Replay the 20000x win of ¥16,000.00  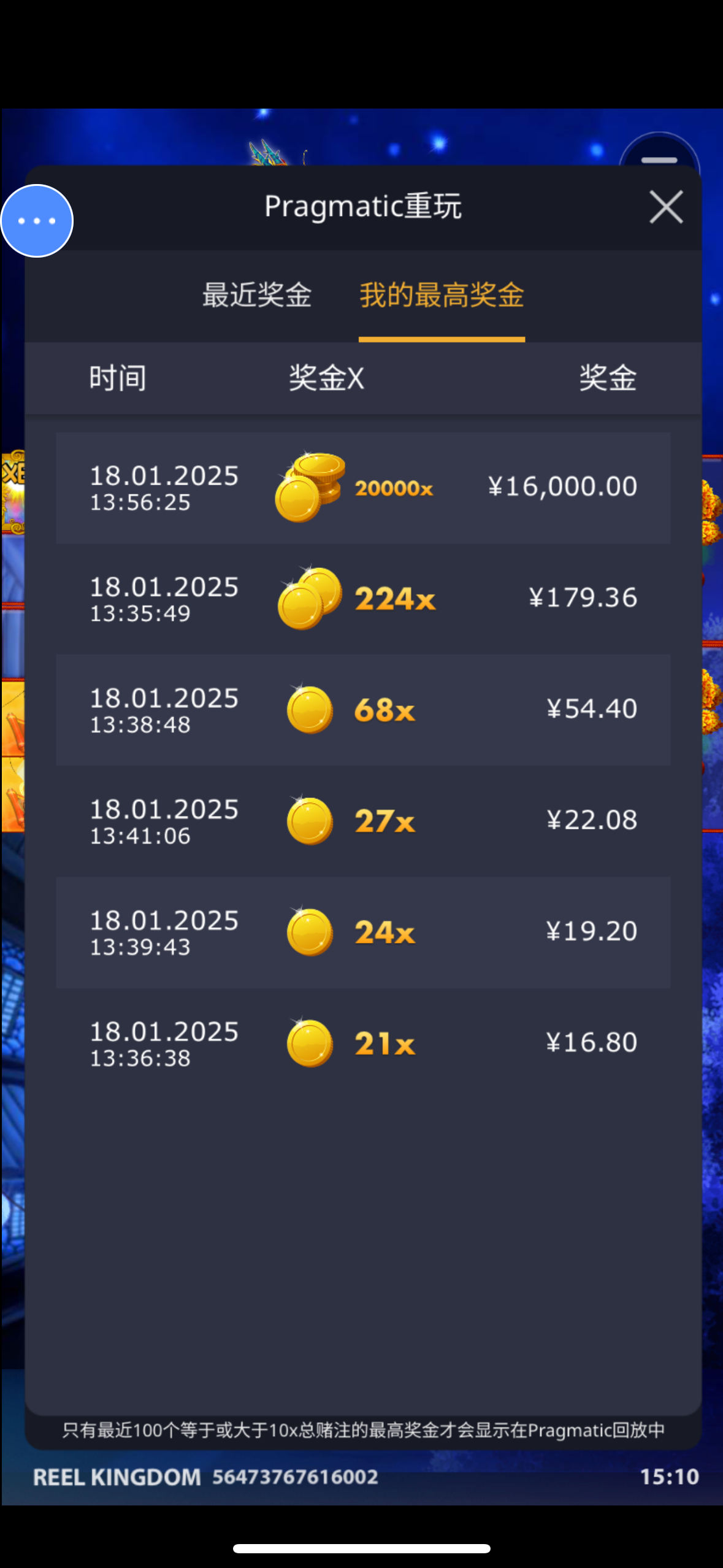point(363,488)
